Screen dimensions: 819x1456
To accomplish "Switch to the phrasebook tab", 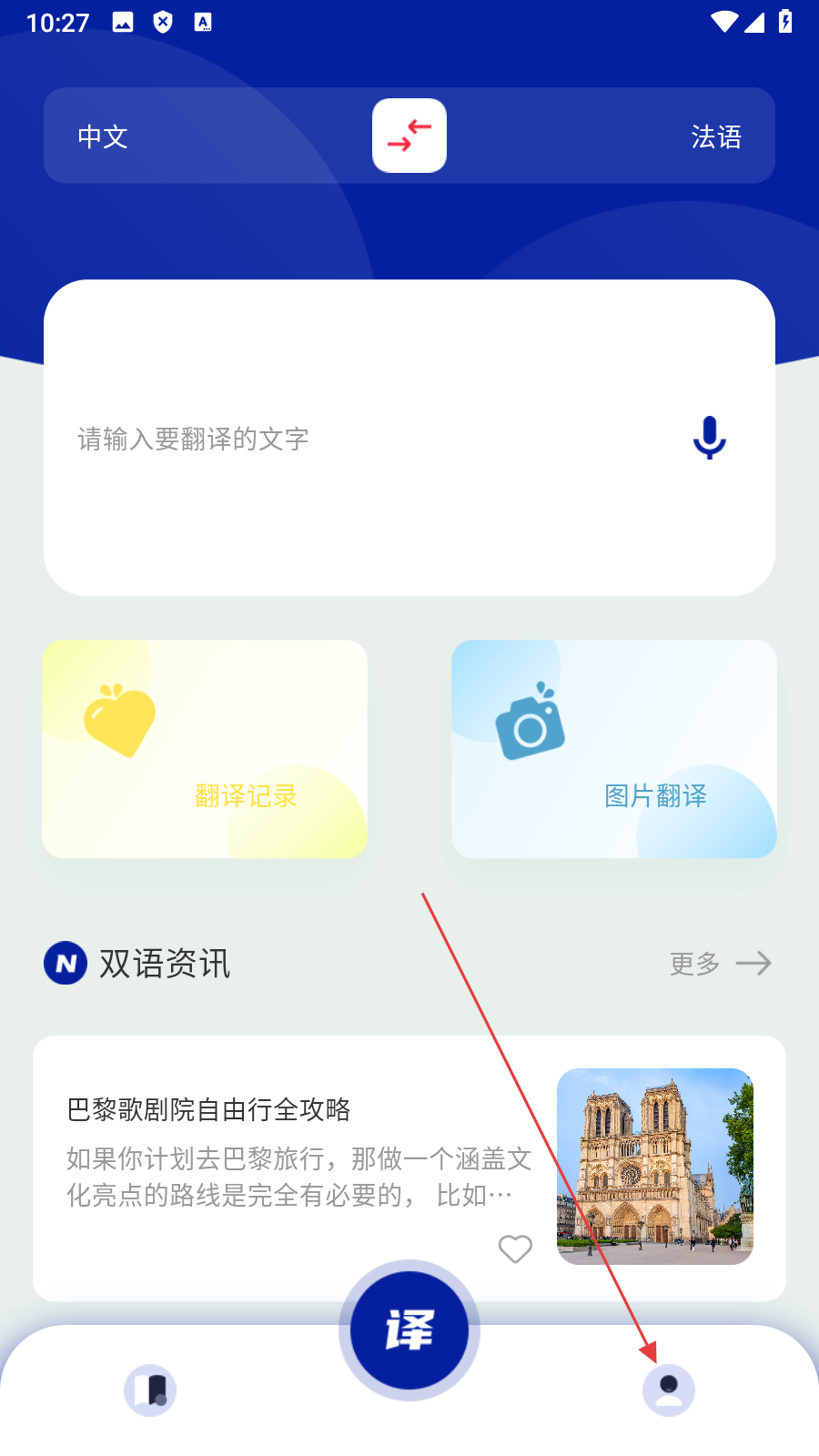I will click(x=150, y=1390).
